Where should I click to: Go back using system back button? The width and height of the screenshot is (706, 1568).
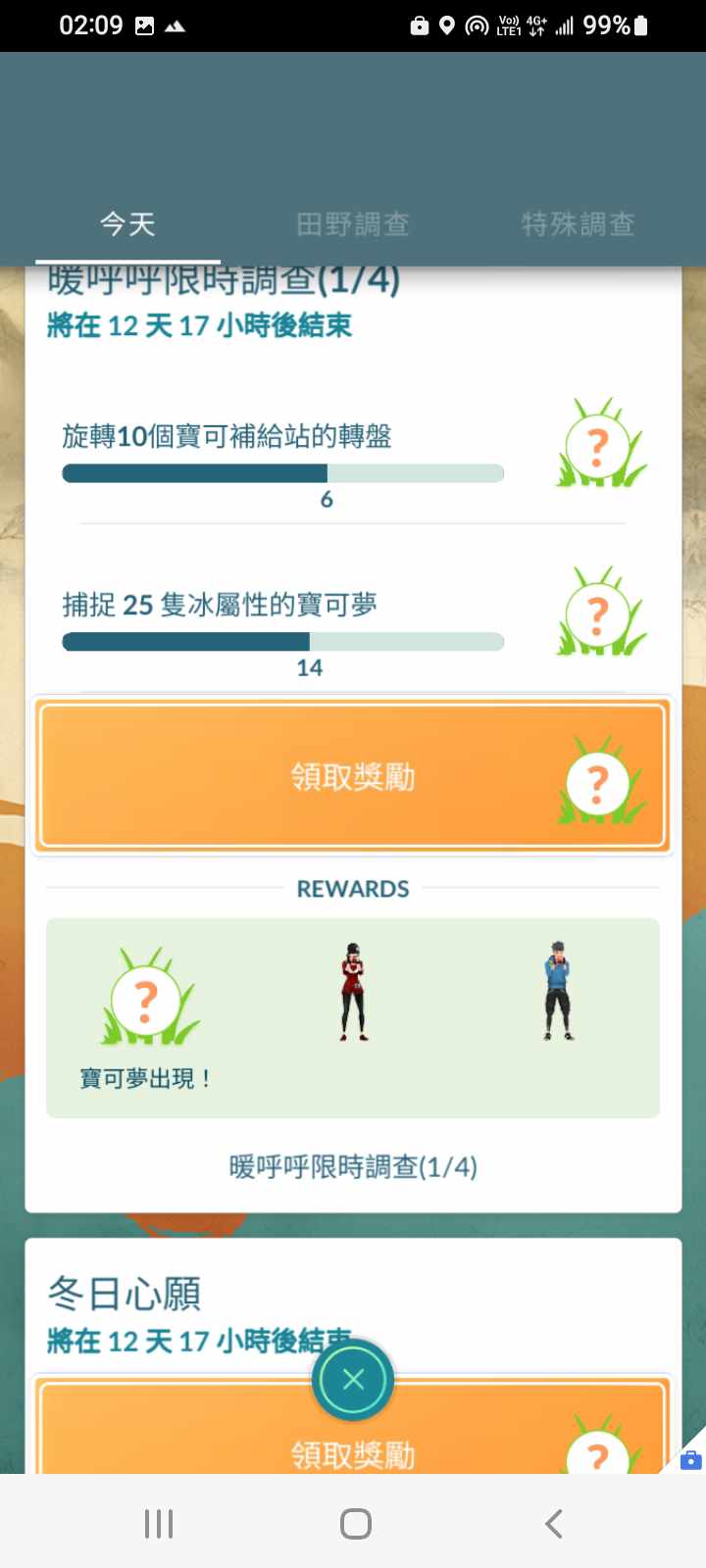pyautogui.click(x=553, y=1523)
